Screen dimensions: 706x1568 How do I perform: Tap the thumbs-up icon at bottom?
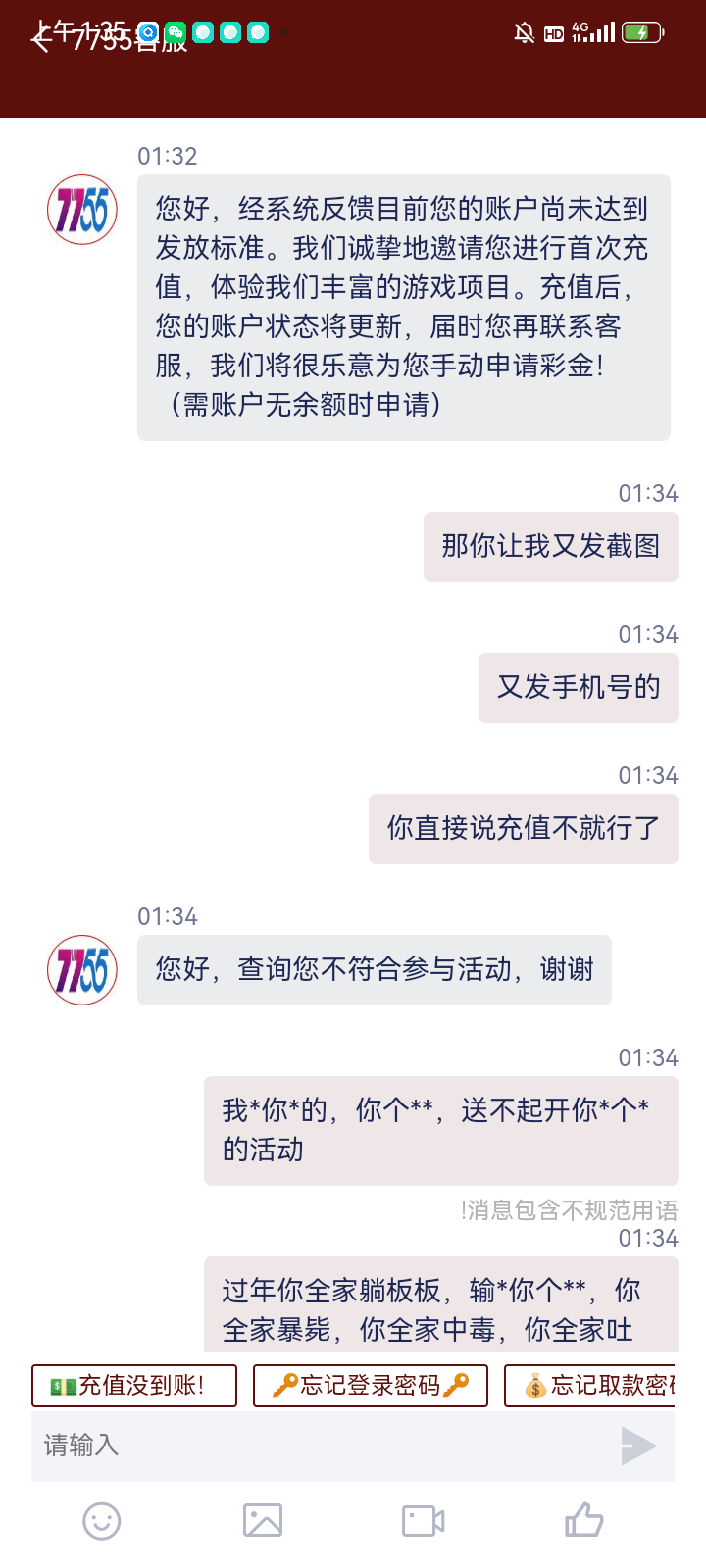coord(582,1521)
